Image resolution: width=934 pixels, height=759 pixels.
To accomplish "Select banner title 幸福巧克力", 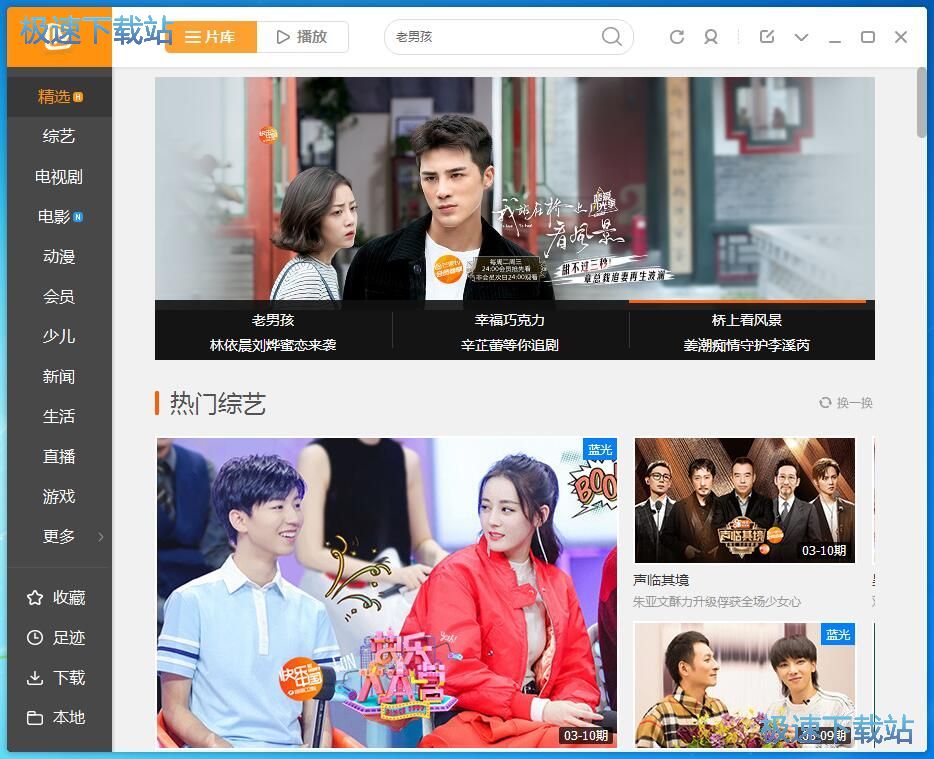I will point(510,320).
